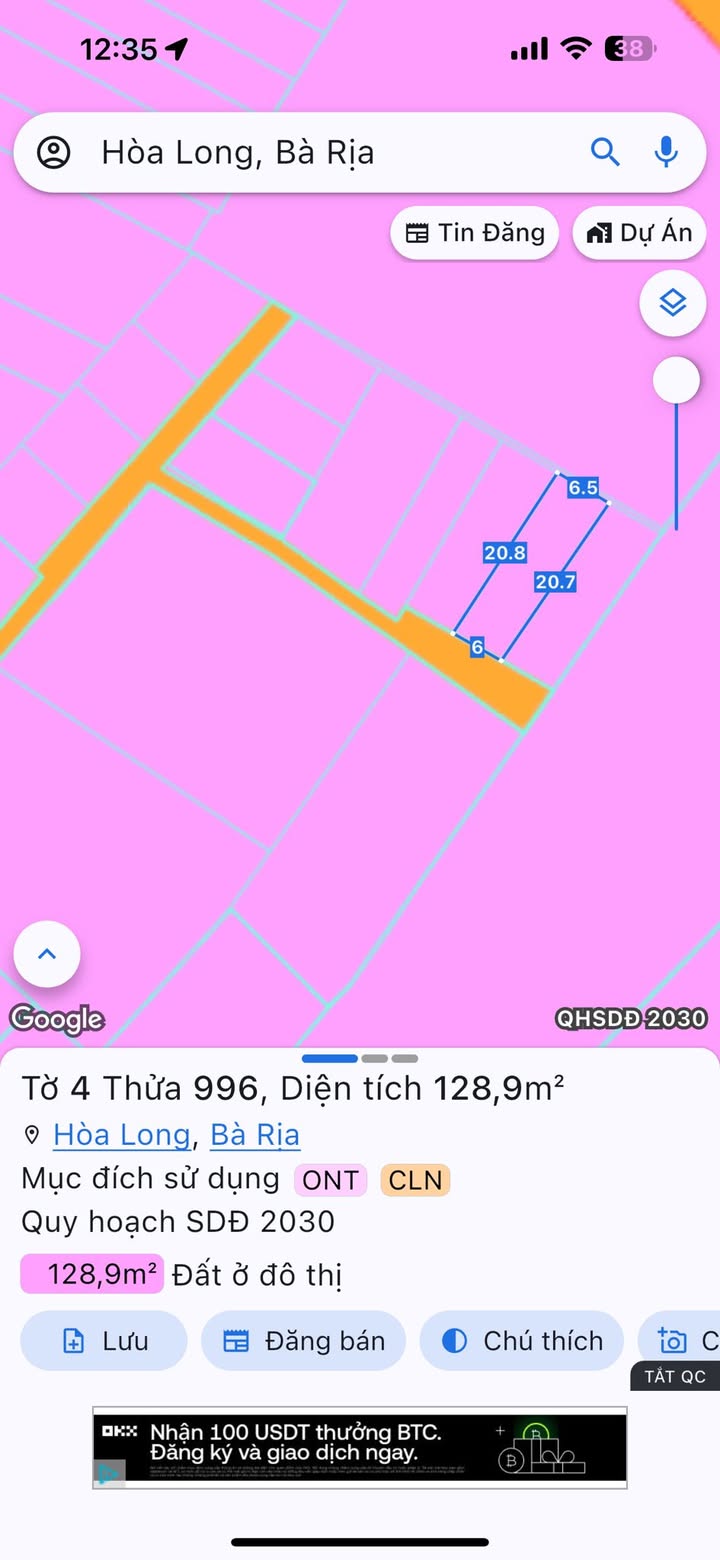Open the Bà Rịa link
720x1560 pixels.
255,1135
